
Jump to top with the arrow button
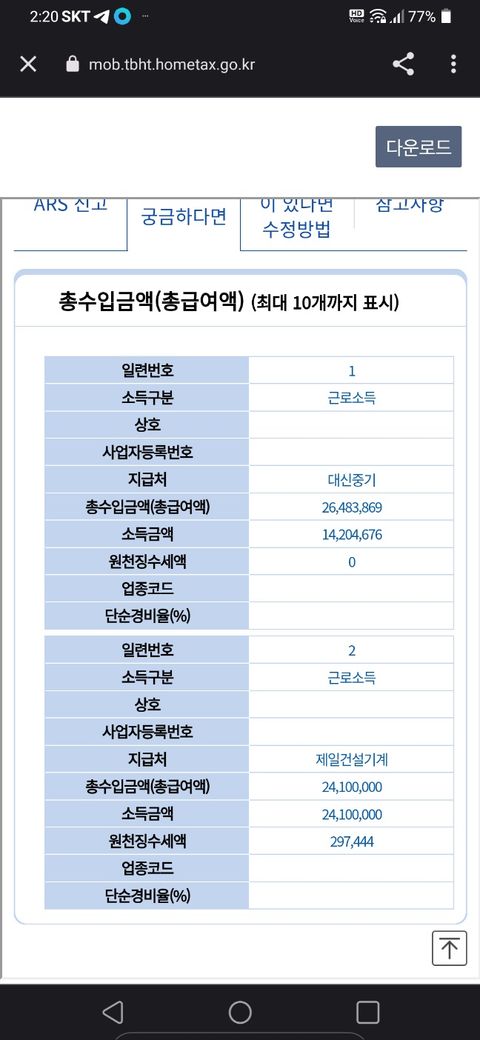pyautogui.click(x=450, y=948)
